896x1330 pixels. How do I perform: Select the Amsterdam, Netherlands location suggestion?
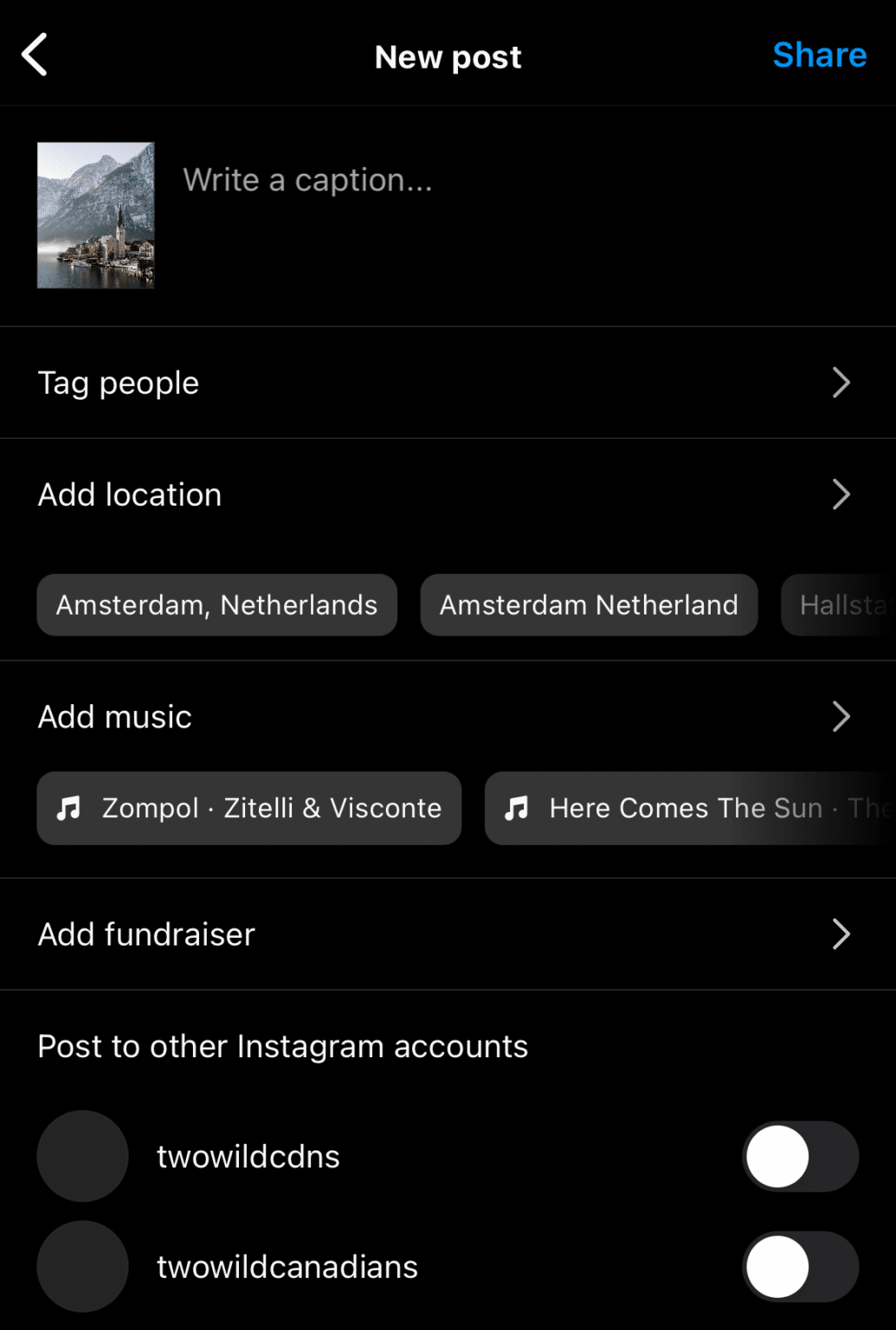tap(216, 604)
